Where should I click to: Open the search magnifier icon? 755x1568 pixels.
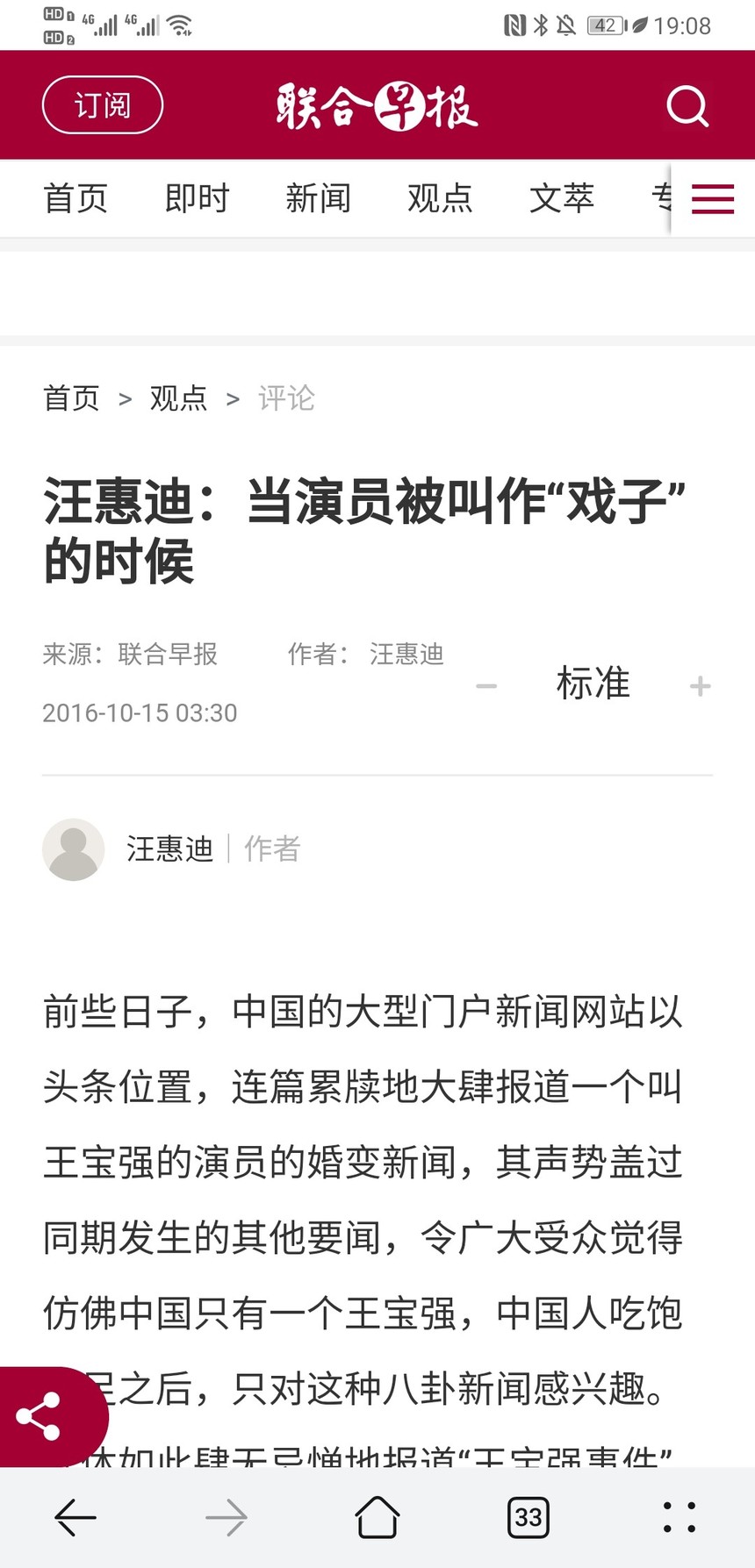(x=687, y=106)
